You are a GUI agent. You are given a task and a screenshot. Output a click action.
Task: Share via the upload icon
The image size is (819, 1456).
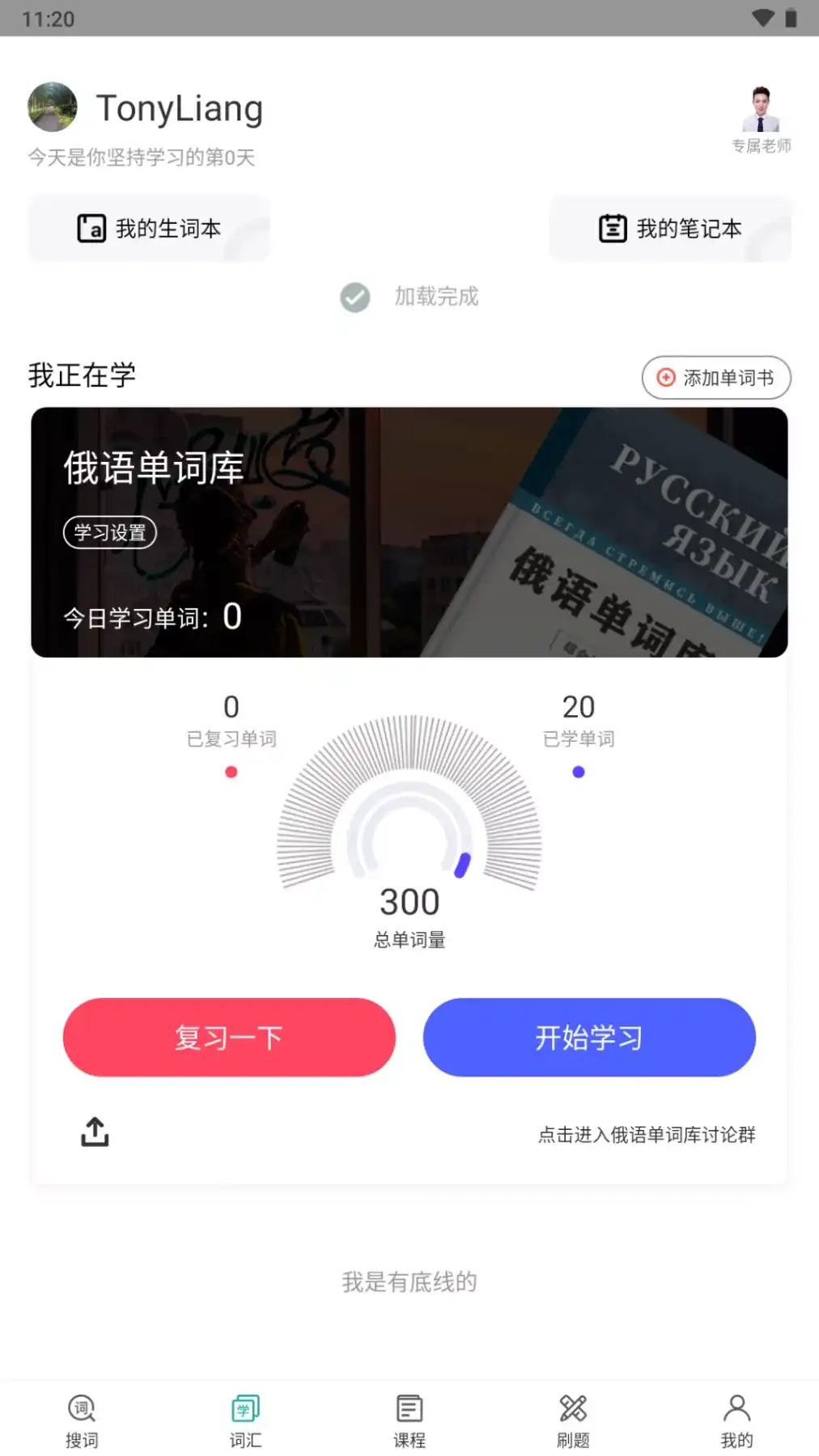coord(95,1132)
